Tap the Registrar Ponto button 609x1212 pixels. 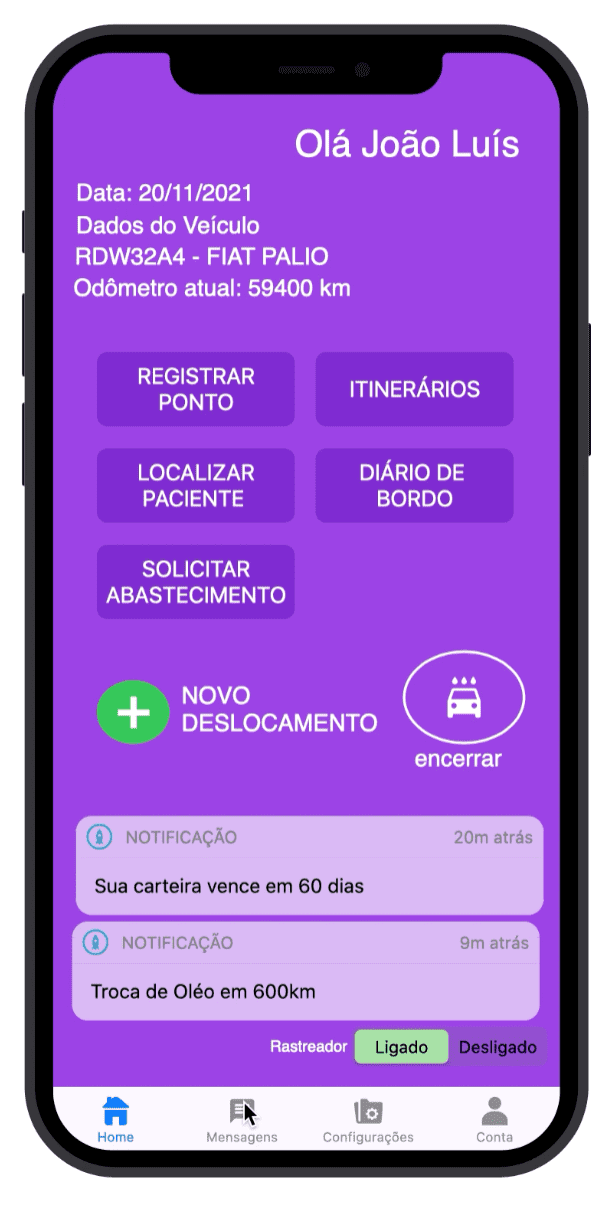pos(196,389)
